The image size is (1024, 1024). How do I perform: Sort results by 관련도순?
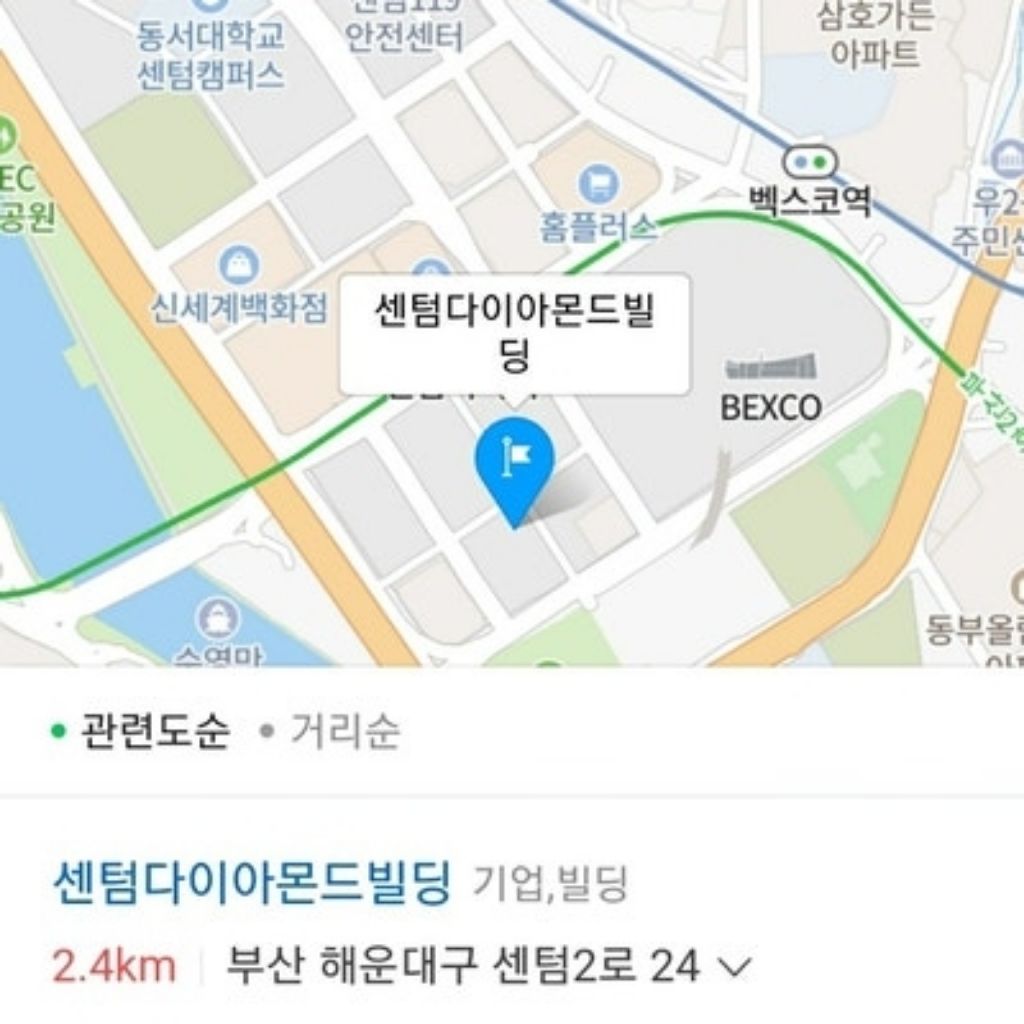click(x=155, y=731)
